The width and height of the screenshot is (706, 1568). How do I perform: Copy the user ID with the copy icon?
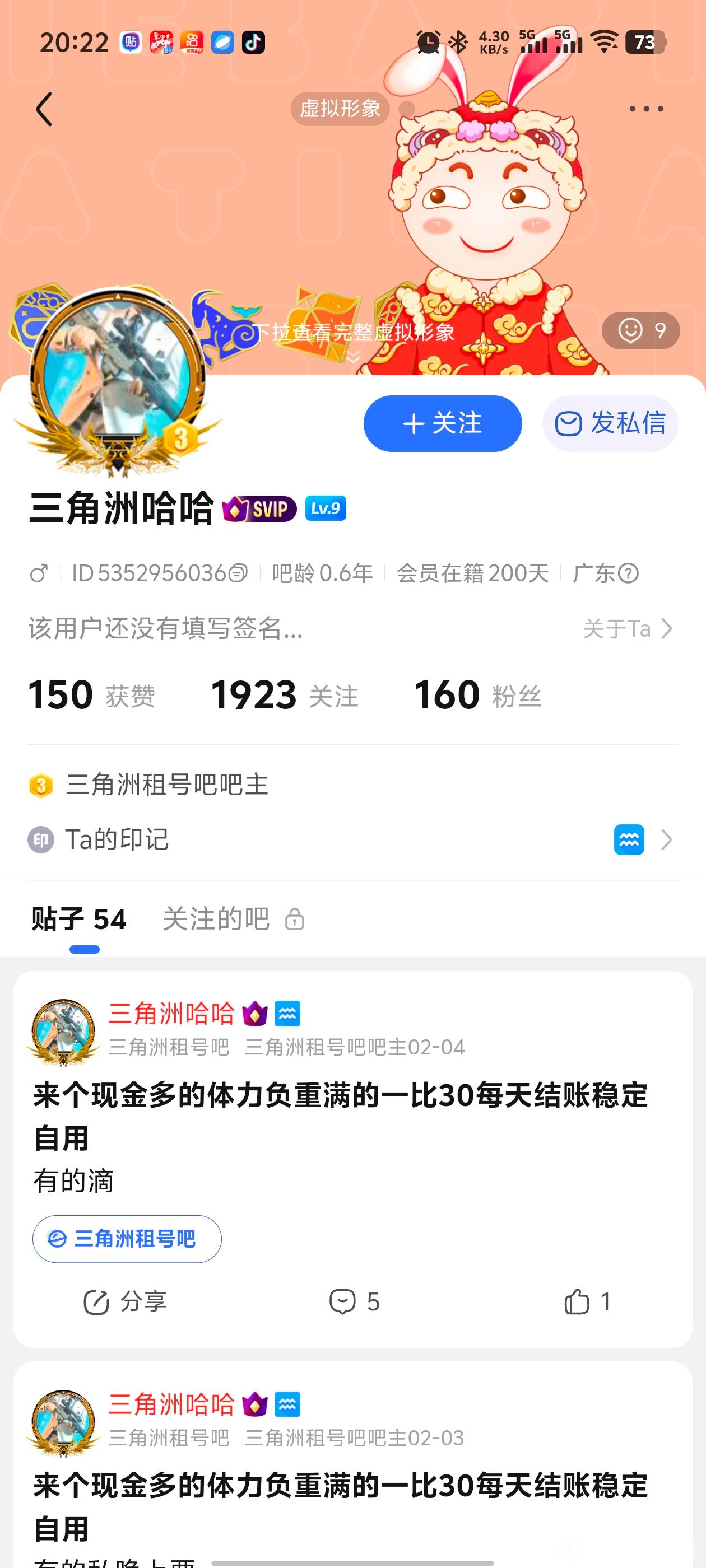(239, 573)
